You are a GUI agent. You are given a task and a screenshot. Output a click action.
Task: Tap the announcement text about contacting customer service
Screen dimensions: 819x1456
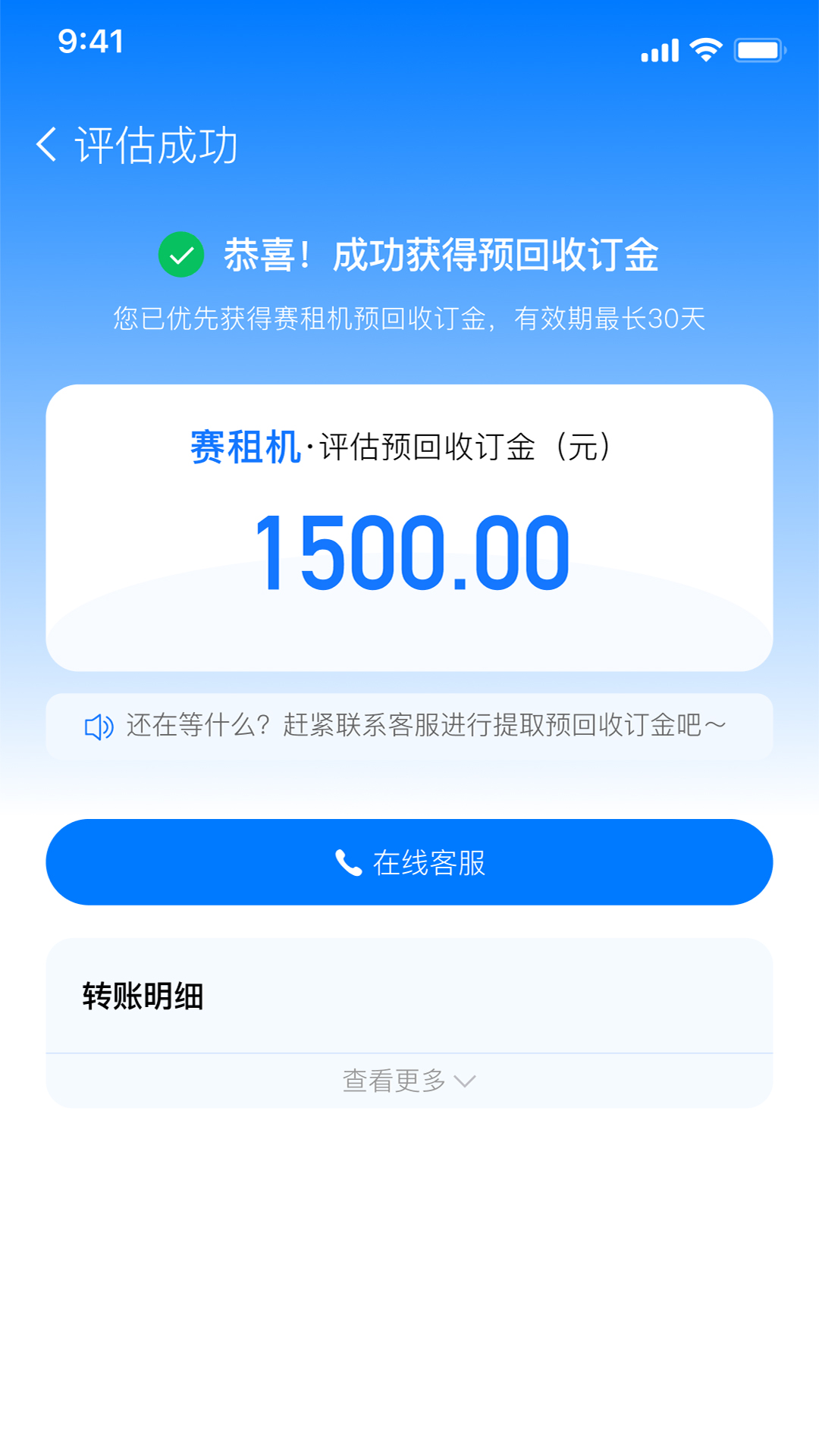pyautogui.click(x=425, y=726)
